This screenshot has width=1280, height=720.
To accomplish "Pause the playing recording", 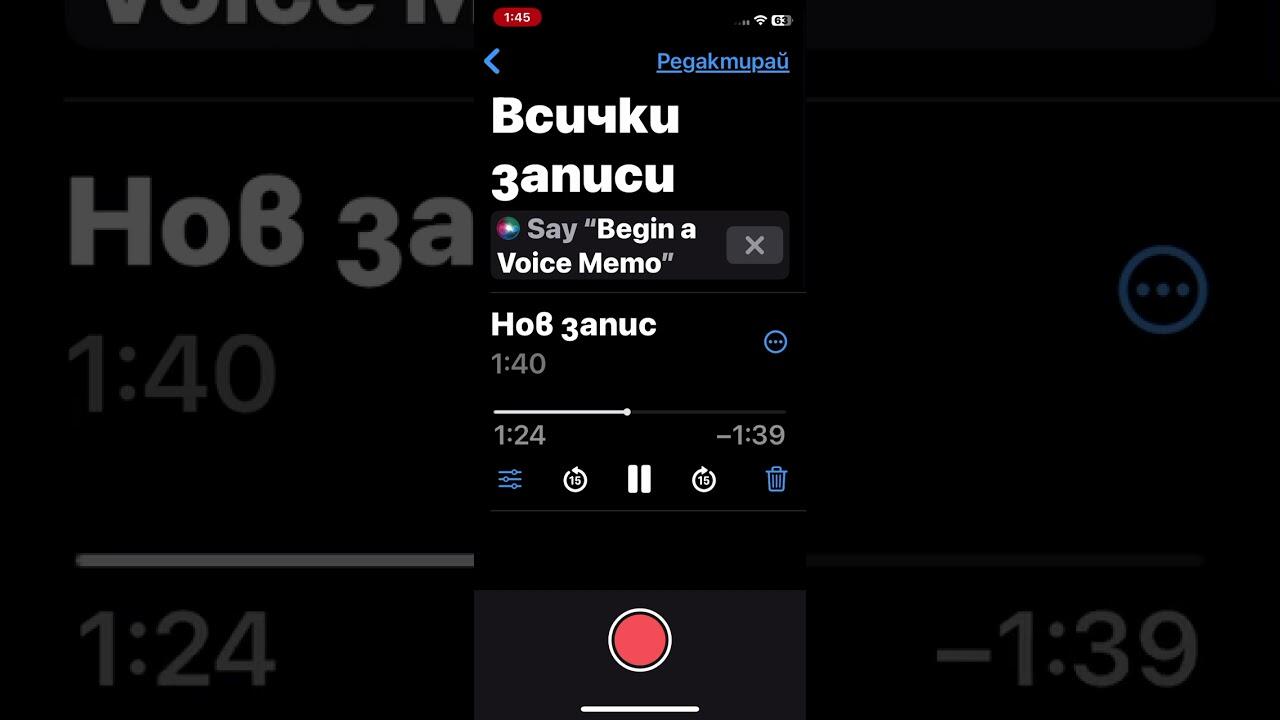I will (x=639, y=480).
